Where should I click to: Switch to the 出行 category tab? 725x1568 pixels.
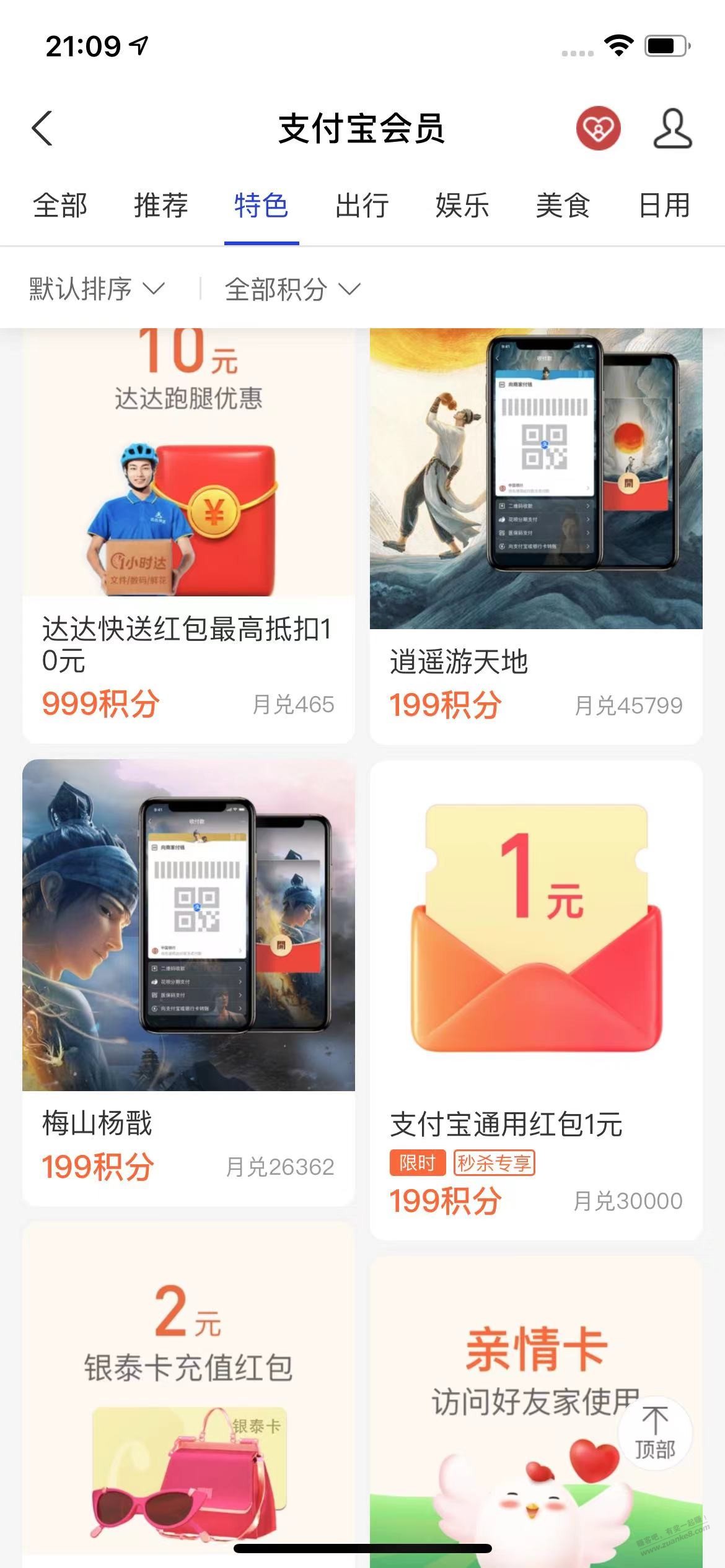[x=361, y=206]
